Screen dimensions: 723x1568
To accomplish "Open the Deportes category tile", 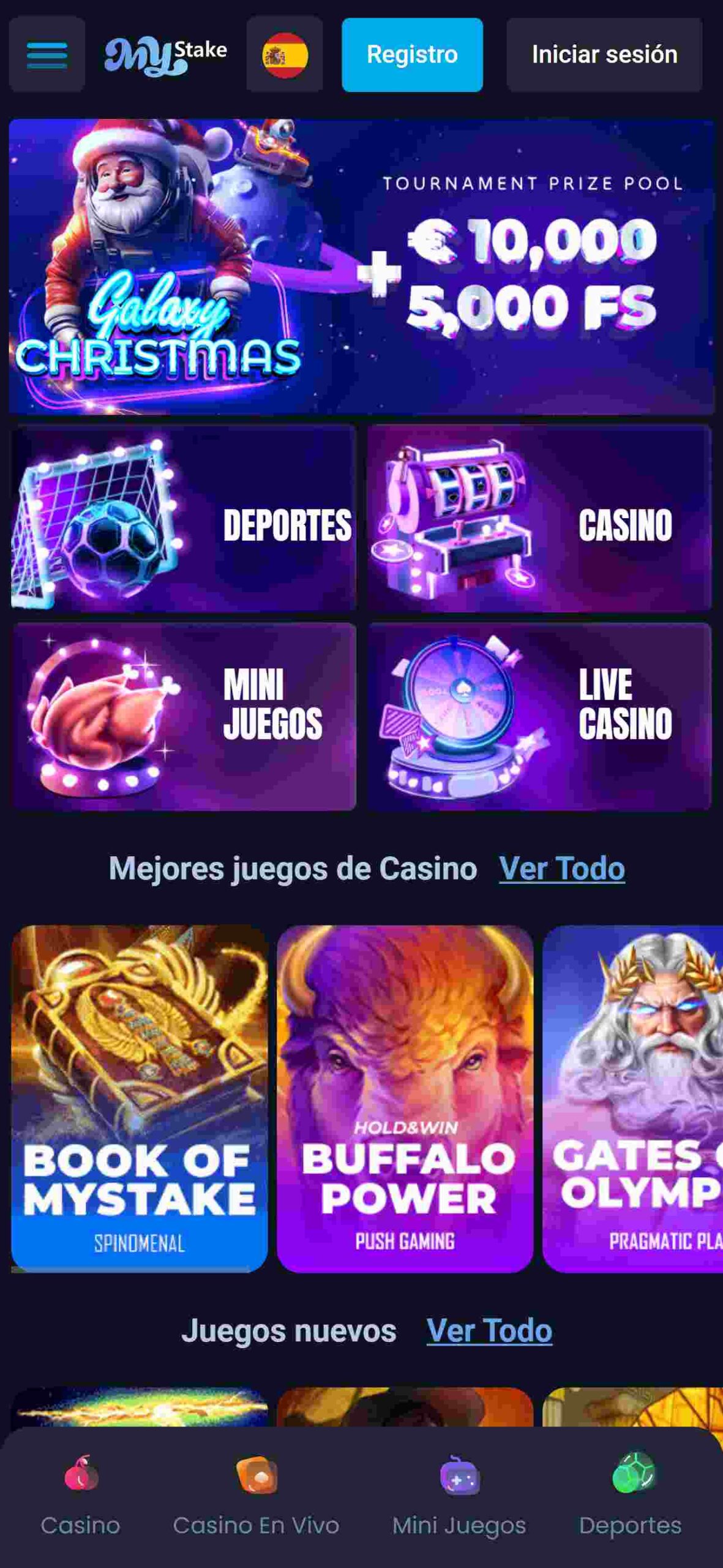I will pos(184,518).
